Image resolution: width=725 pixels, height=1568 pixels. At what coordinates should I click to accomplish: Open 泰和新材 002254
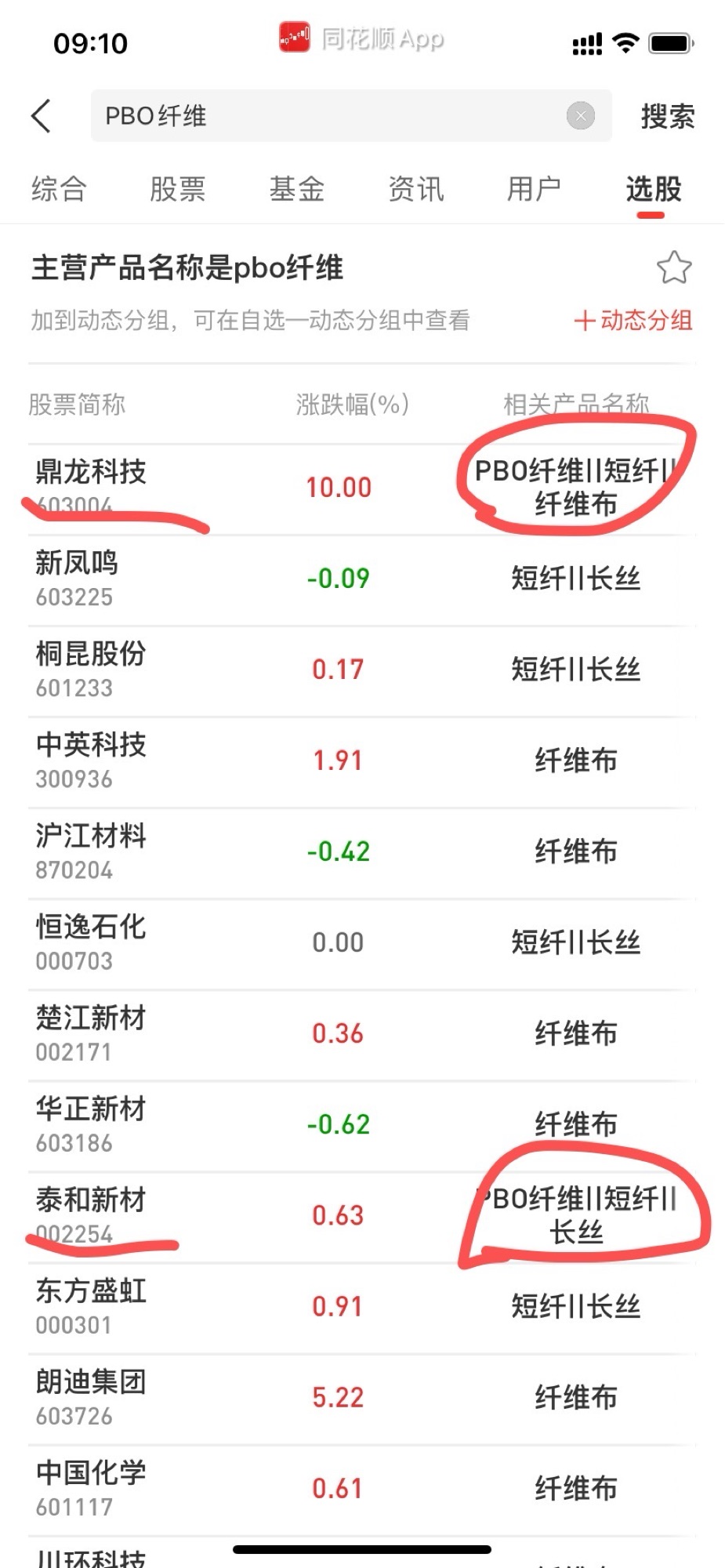pyautogui.click(x=361, y=1216)
